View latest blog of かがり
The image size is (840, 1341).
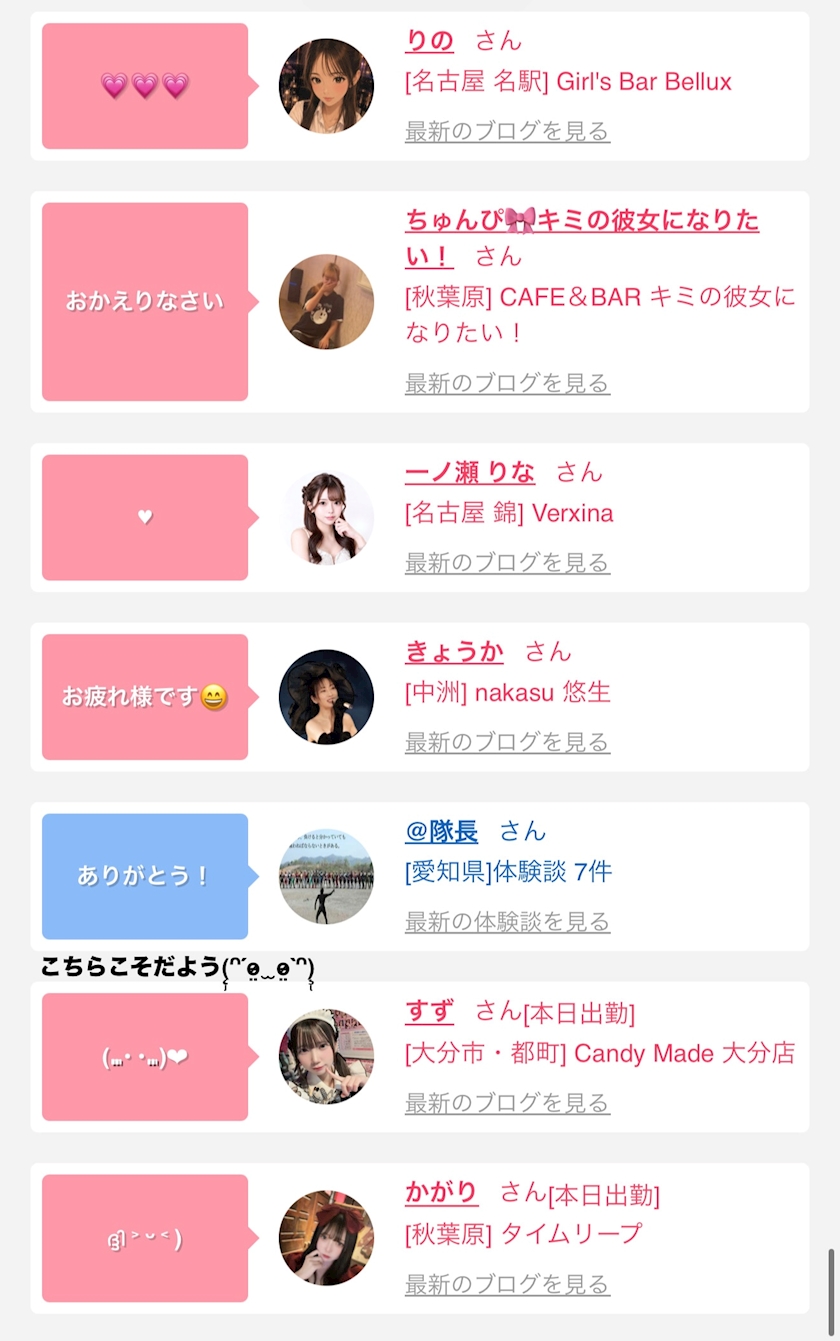coord(507,1284)
